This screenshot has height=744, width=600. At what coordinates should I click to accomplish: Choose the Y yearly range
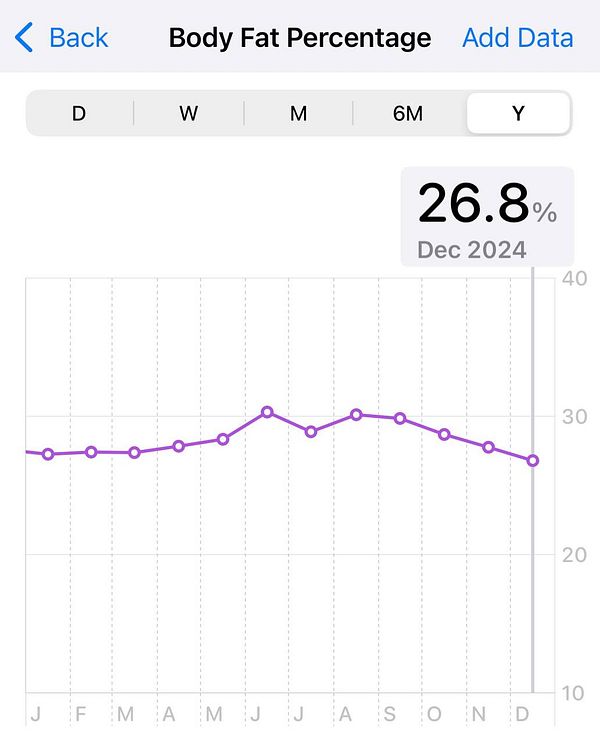point(518,113)
